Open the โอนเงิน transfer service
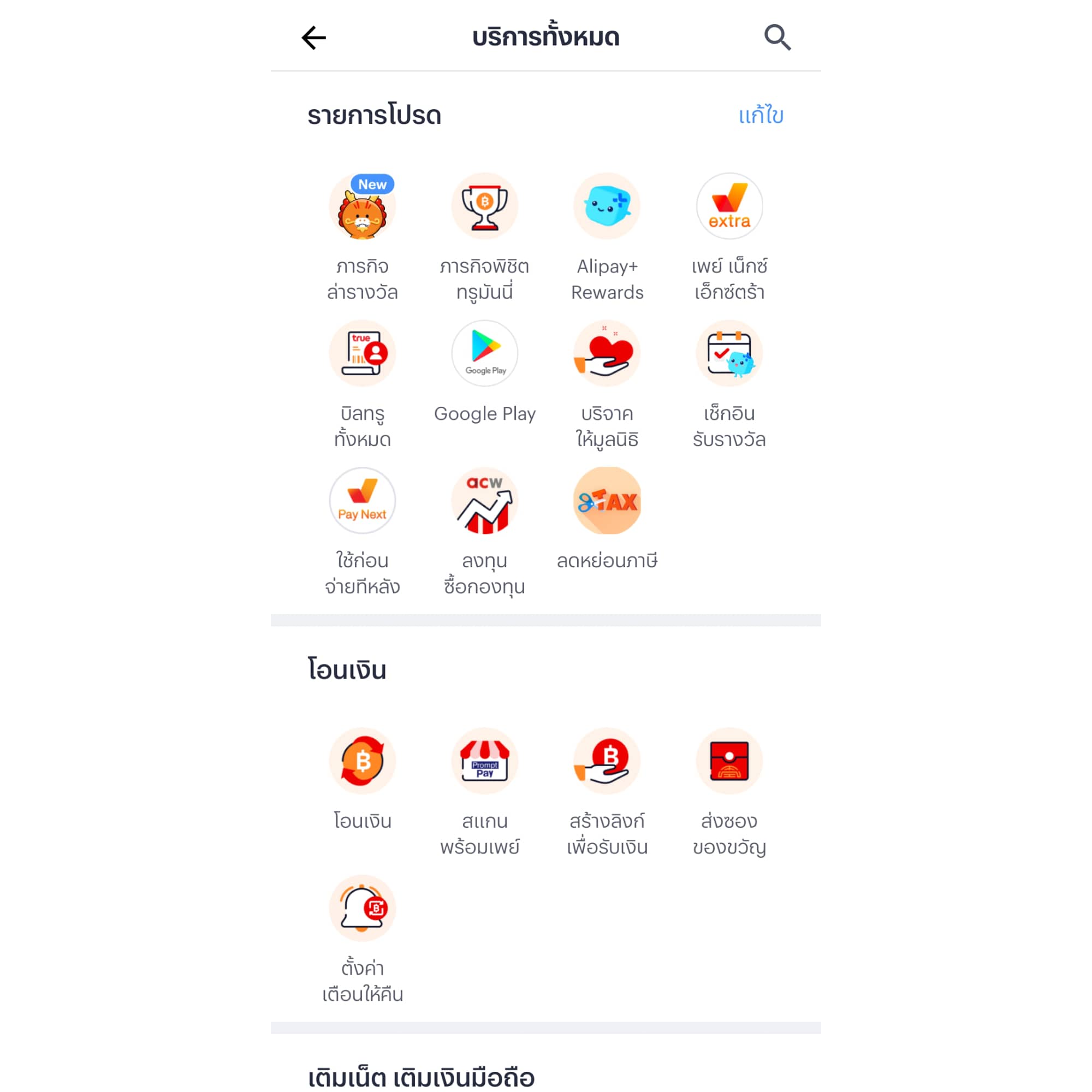Viewport: 1092px width, 1092px height. pyautogui.click(x=363, y=761)
